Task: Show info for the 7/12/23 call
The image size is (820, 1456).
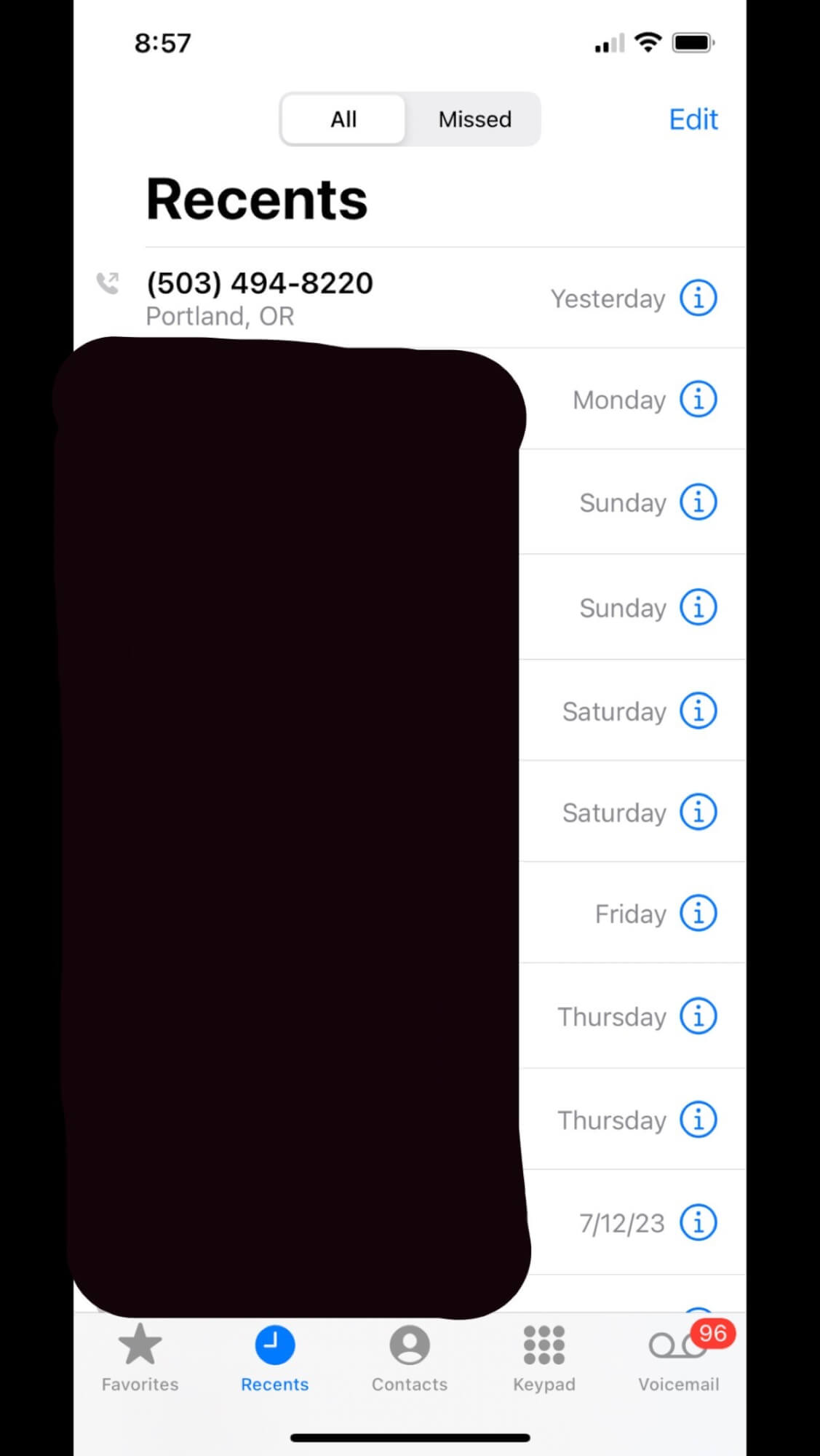Action: pos(698,1222)
